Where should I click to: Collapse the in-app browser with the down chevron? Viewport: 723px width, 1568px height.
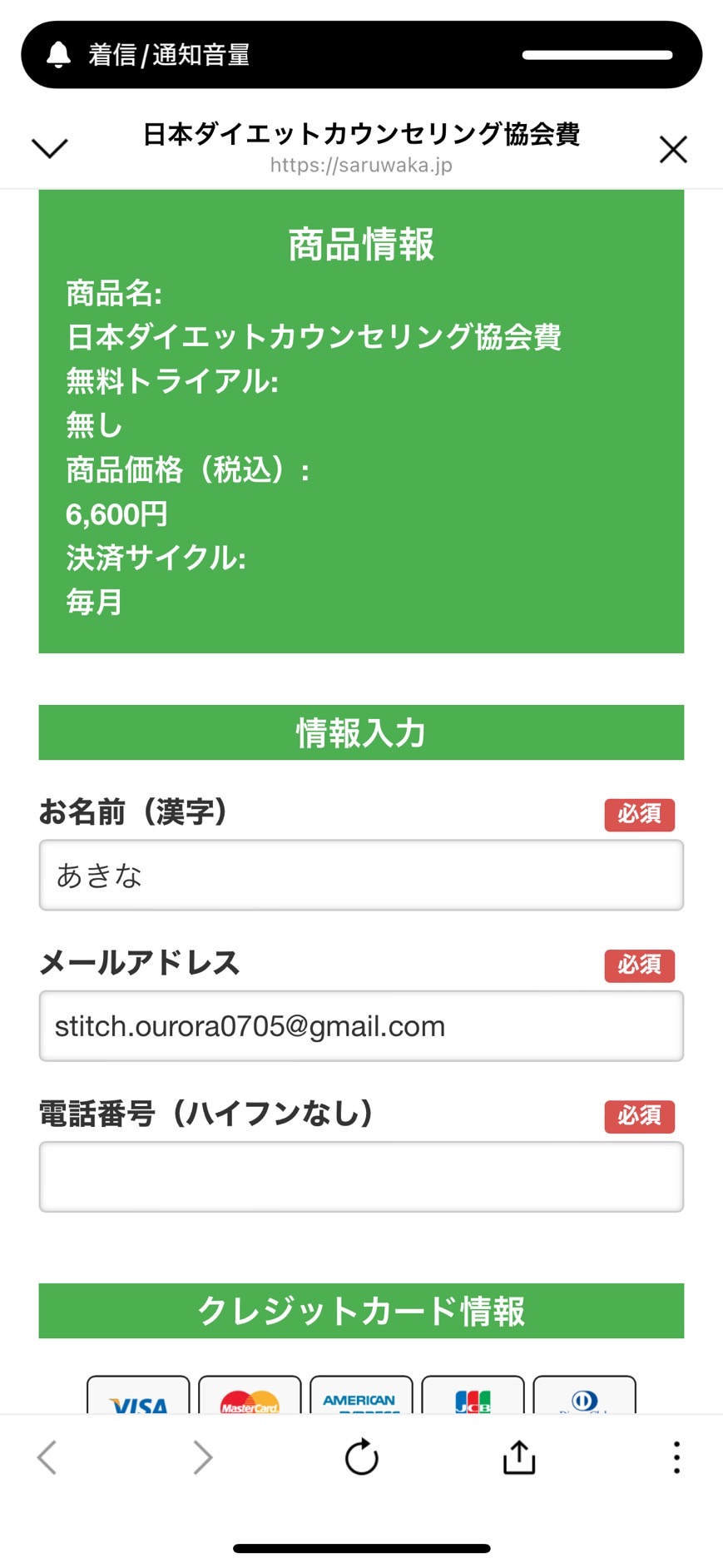click(49, 148)
